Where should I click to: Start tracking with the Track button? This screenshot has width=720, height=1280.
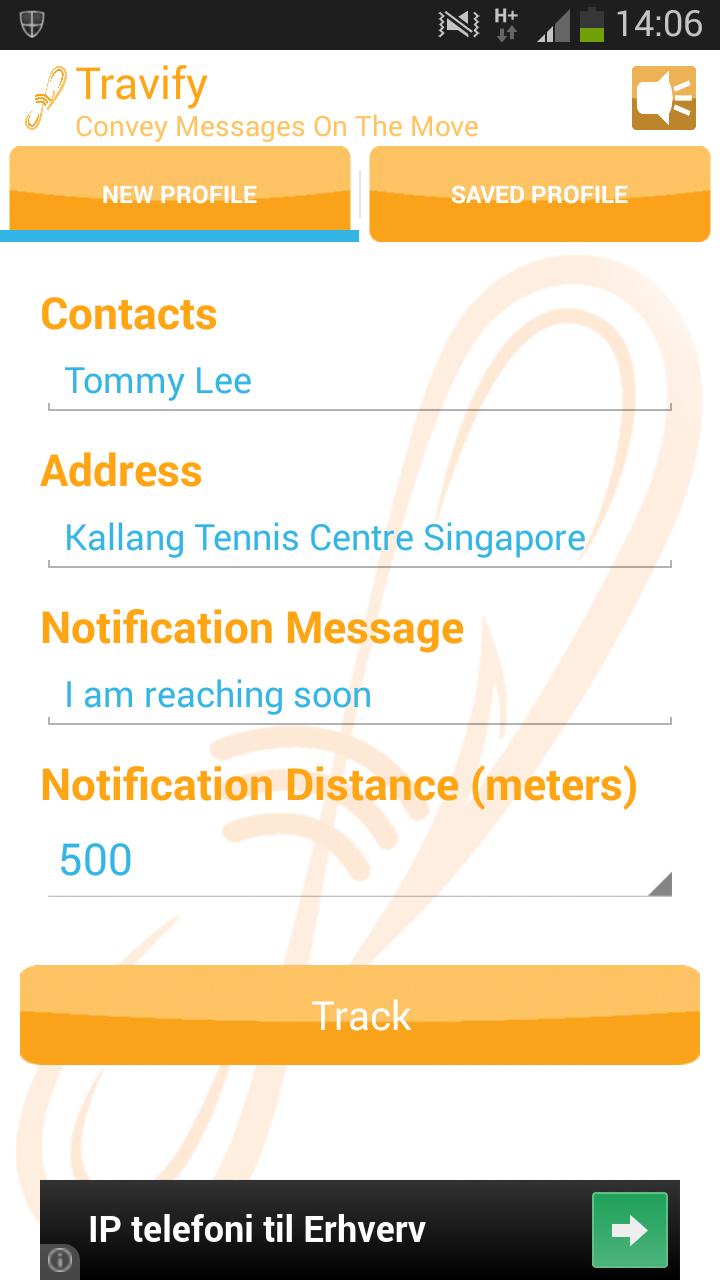[x=360, y=1015]
